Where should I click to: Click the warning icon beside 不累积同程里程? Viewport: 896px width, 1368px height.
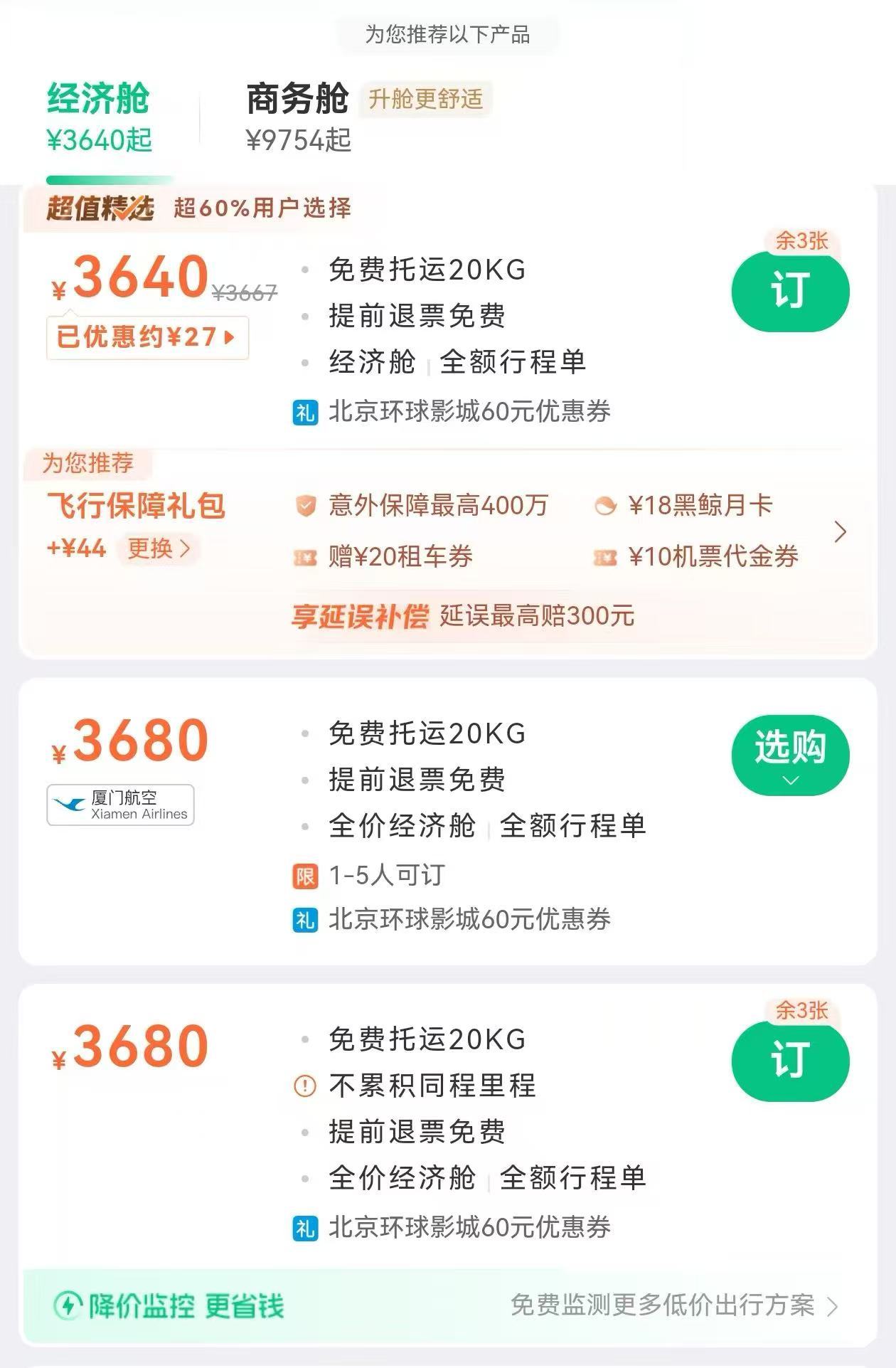click(304, 1086)
